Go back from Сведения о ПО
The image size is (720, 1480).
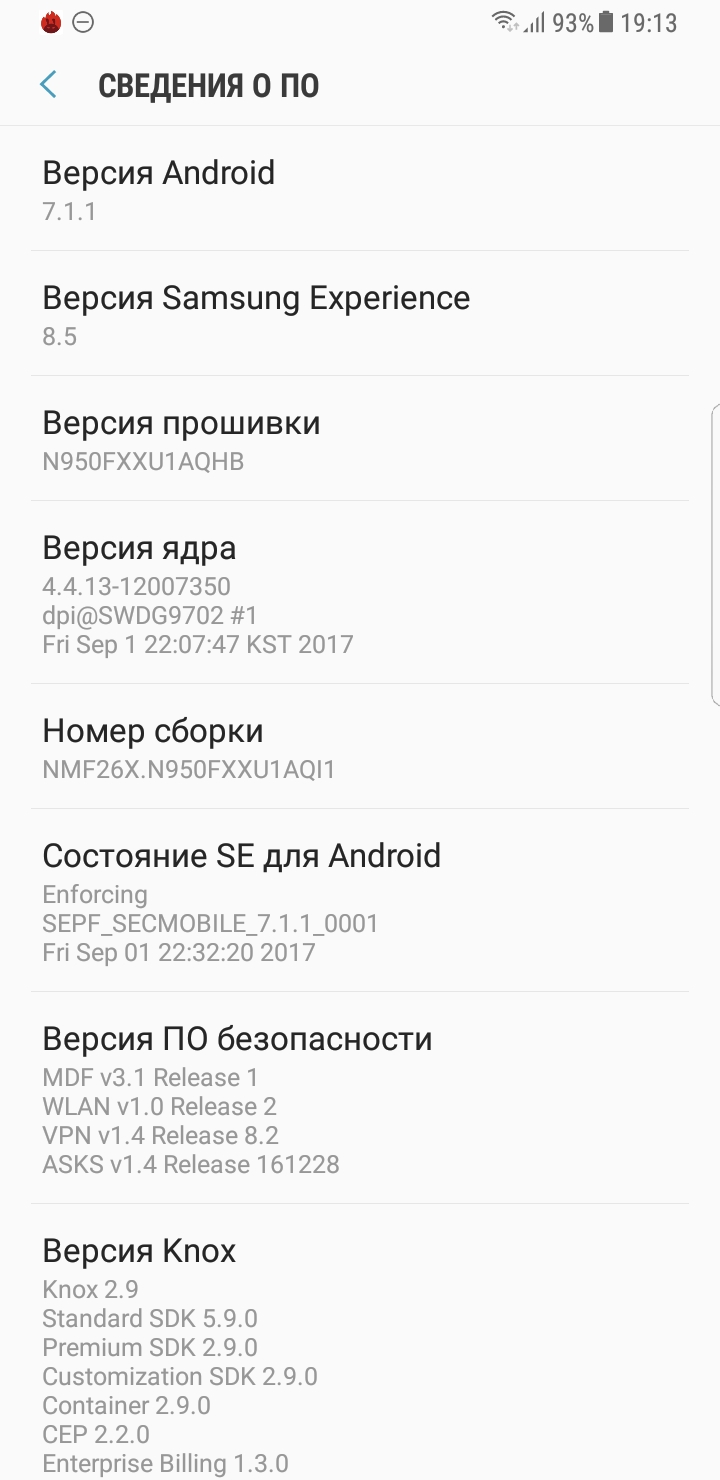48,85
